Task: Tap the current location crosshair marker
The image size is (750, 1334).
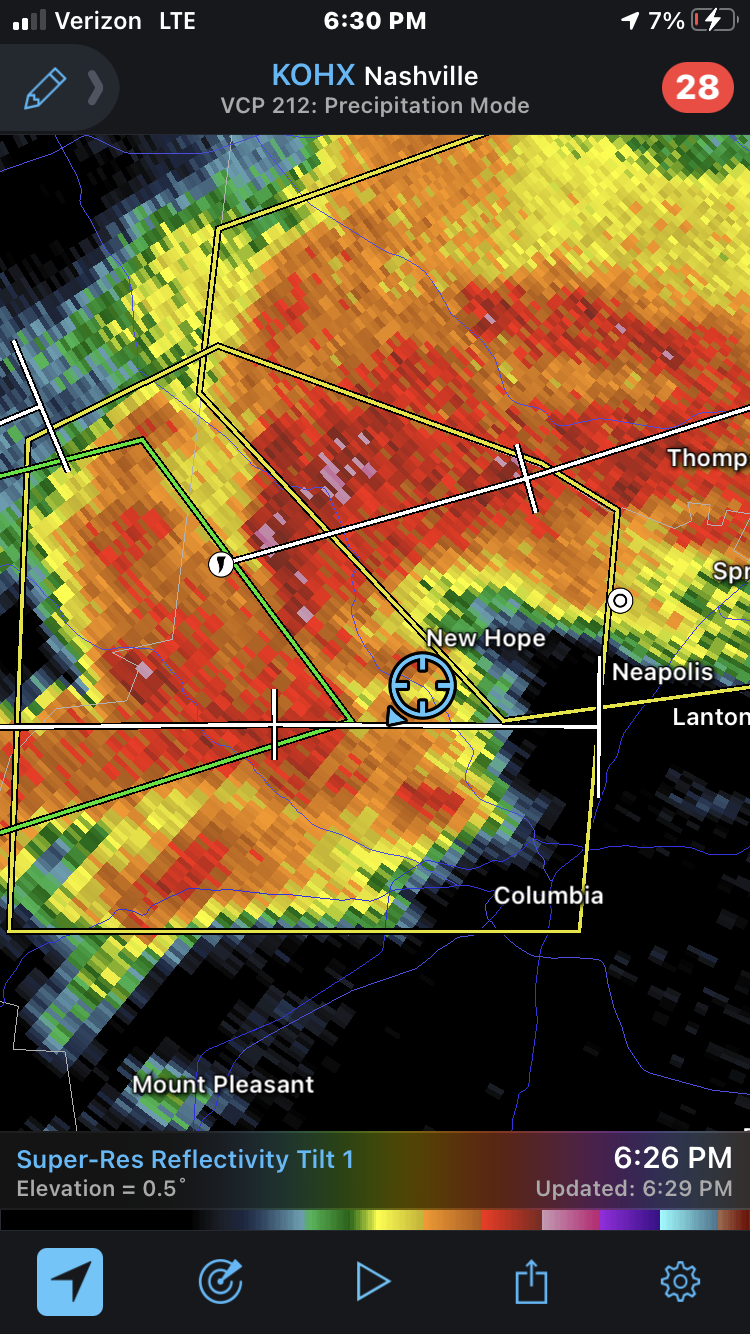Action: tap(422, 686)
